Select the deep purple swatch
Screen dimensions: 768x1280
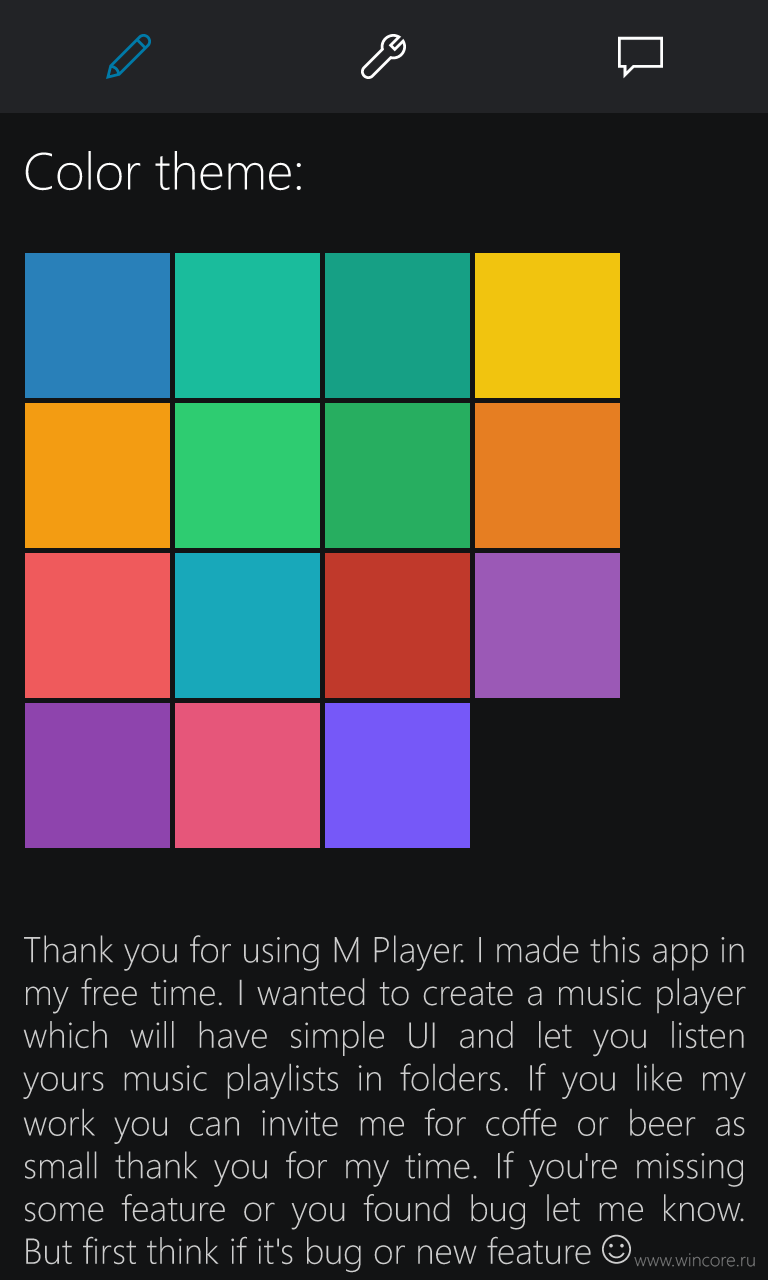tap(97, 775)
